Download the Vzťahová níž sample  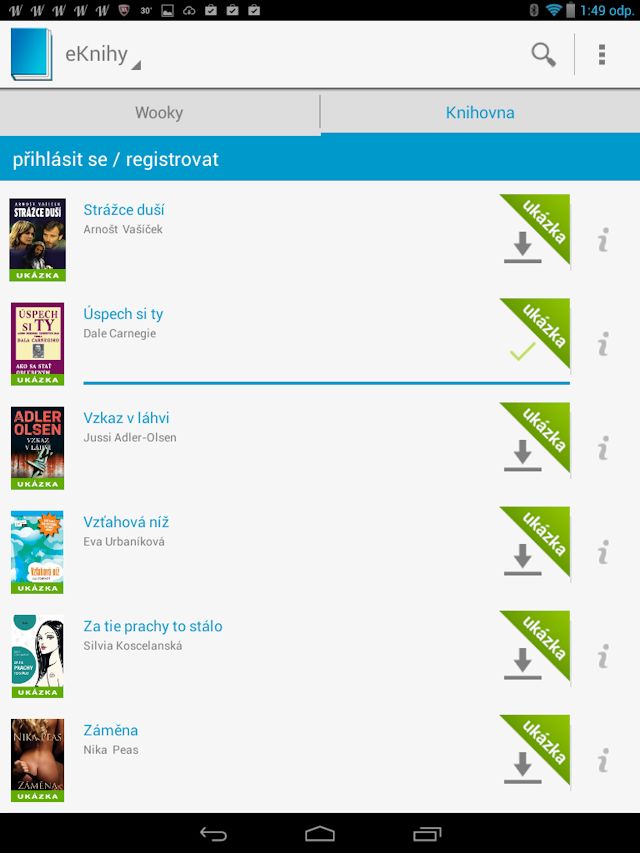(522, 559)
